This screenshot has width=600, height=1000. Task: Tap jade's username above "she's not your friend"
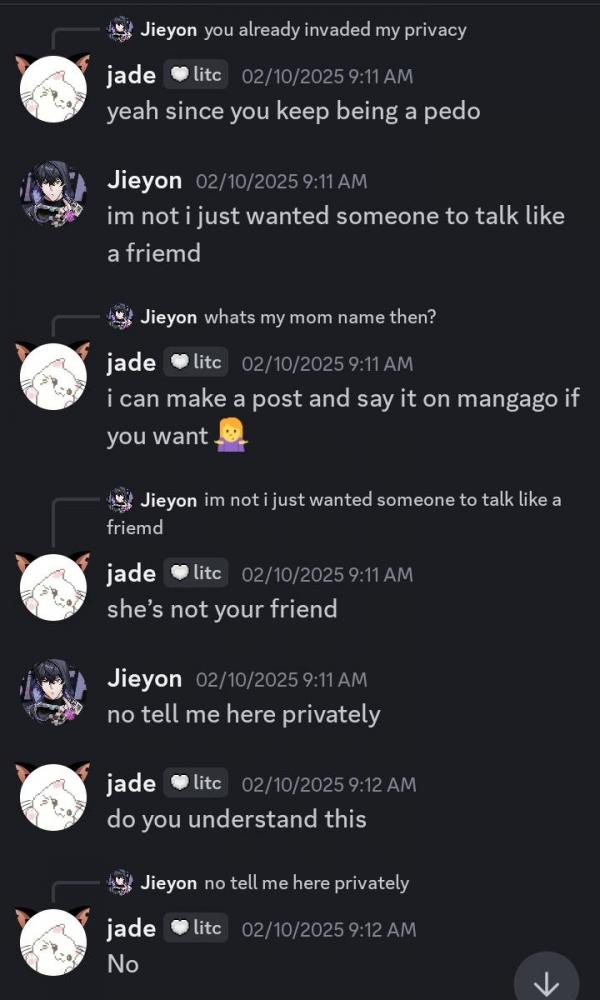[131, 573]
